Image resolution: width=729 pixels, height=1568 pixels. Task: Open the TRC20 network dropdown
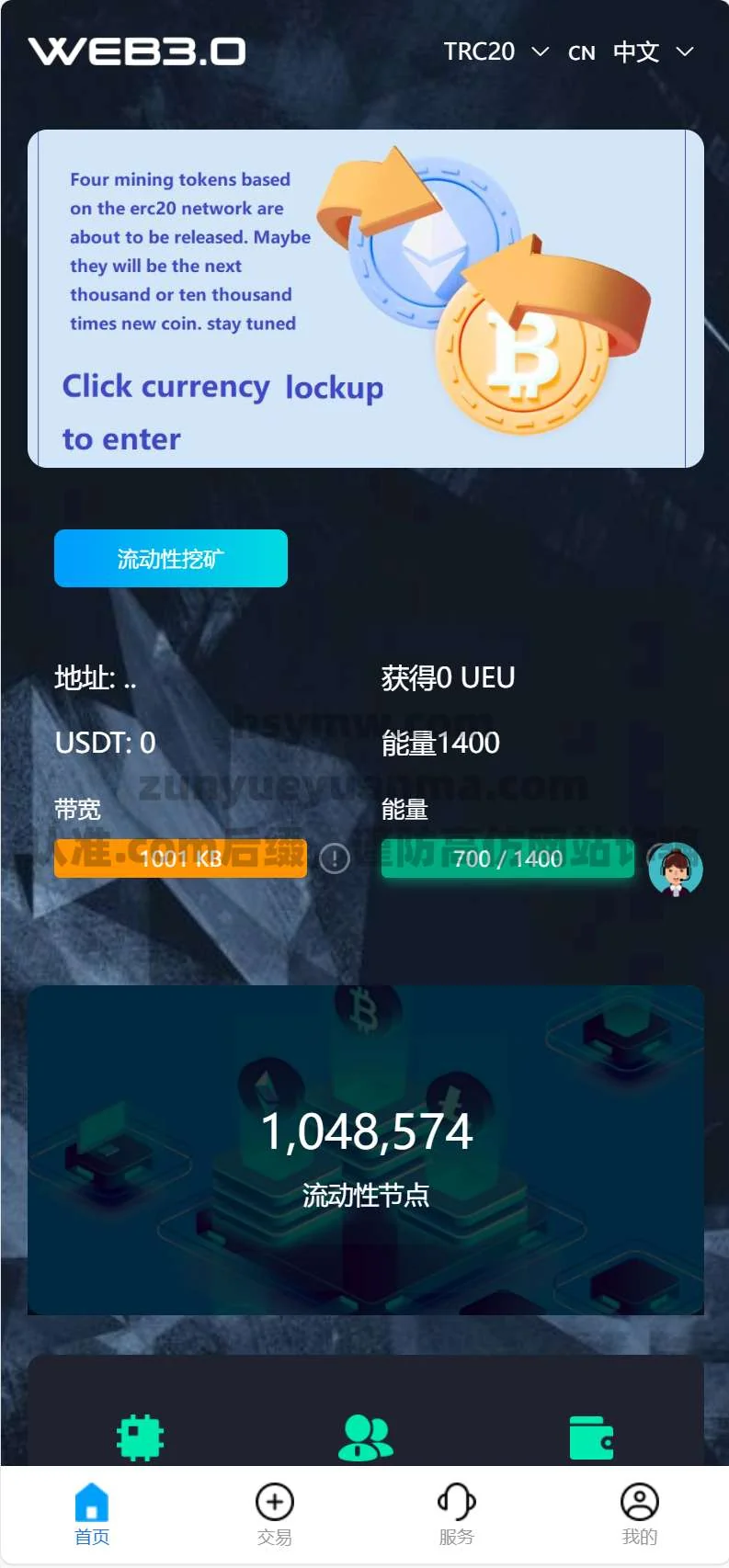coord(495,51)
